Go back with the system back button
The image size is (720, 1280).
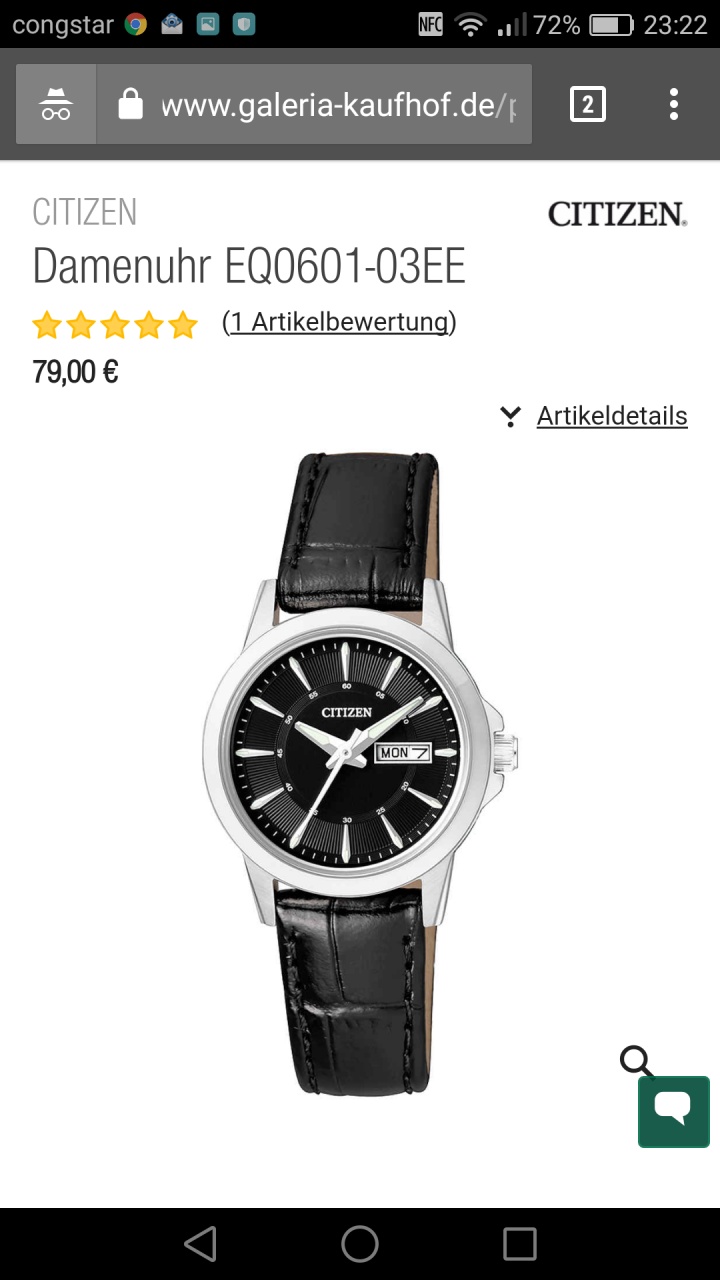pos(201,1244)
